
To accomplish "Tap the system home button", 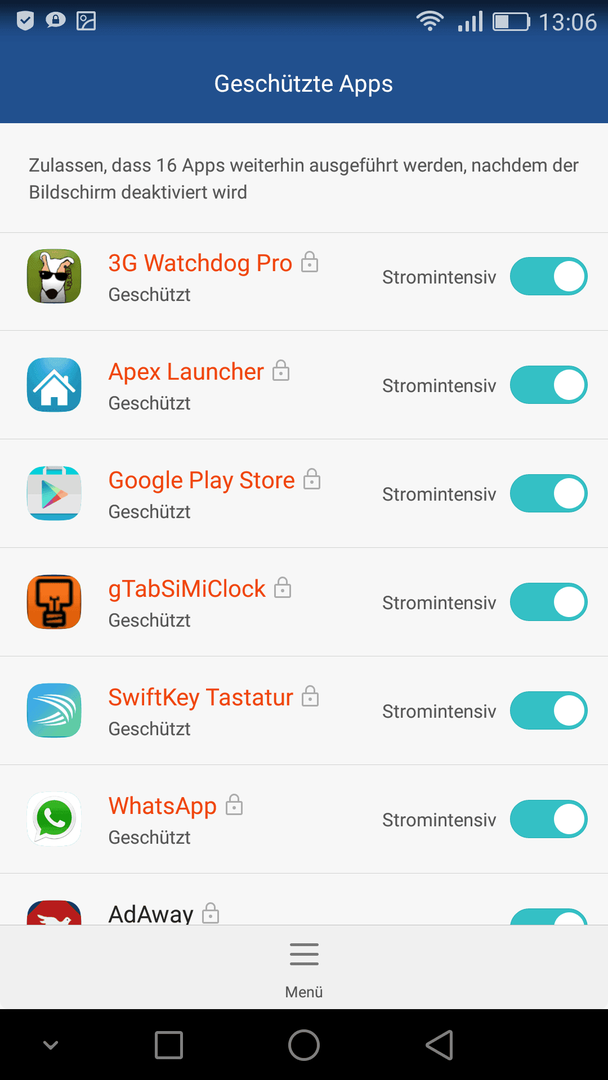I will coord(304,1045).
